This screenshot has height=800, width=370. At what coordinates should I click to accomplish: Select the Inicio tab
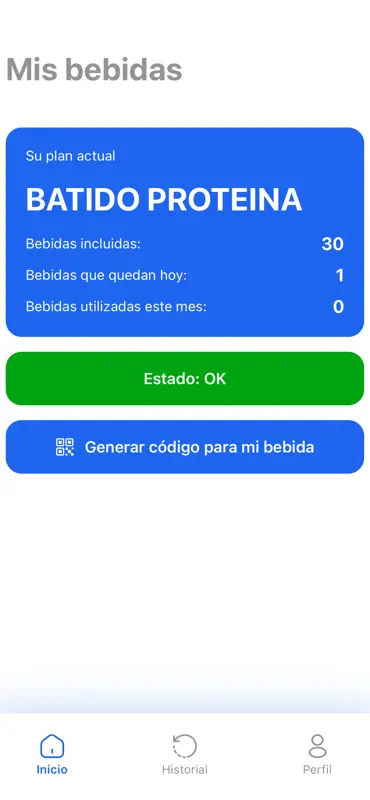tap(52, 755)
